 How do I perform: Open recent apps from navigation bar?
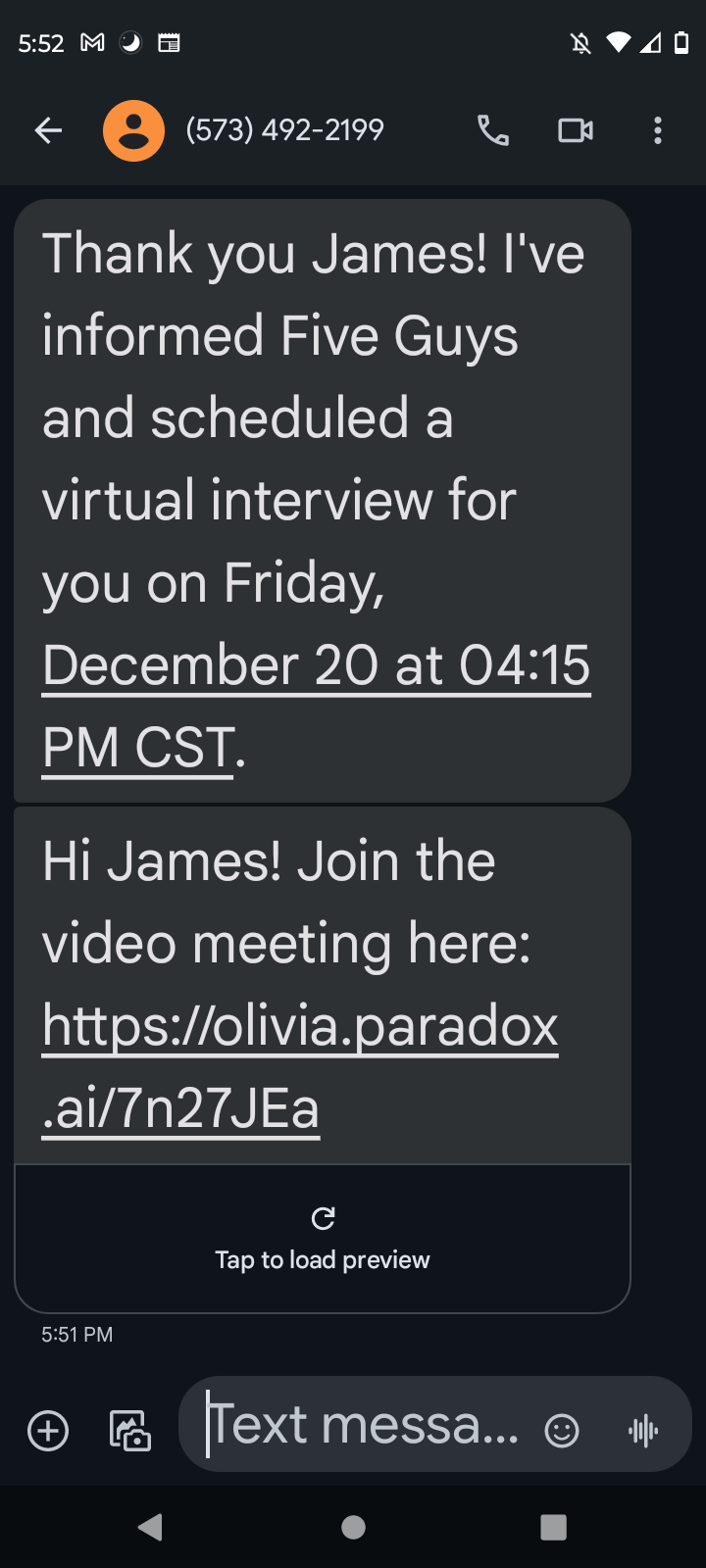pos(554,1527)
